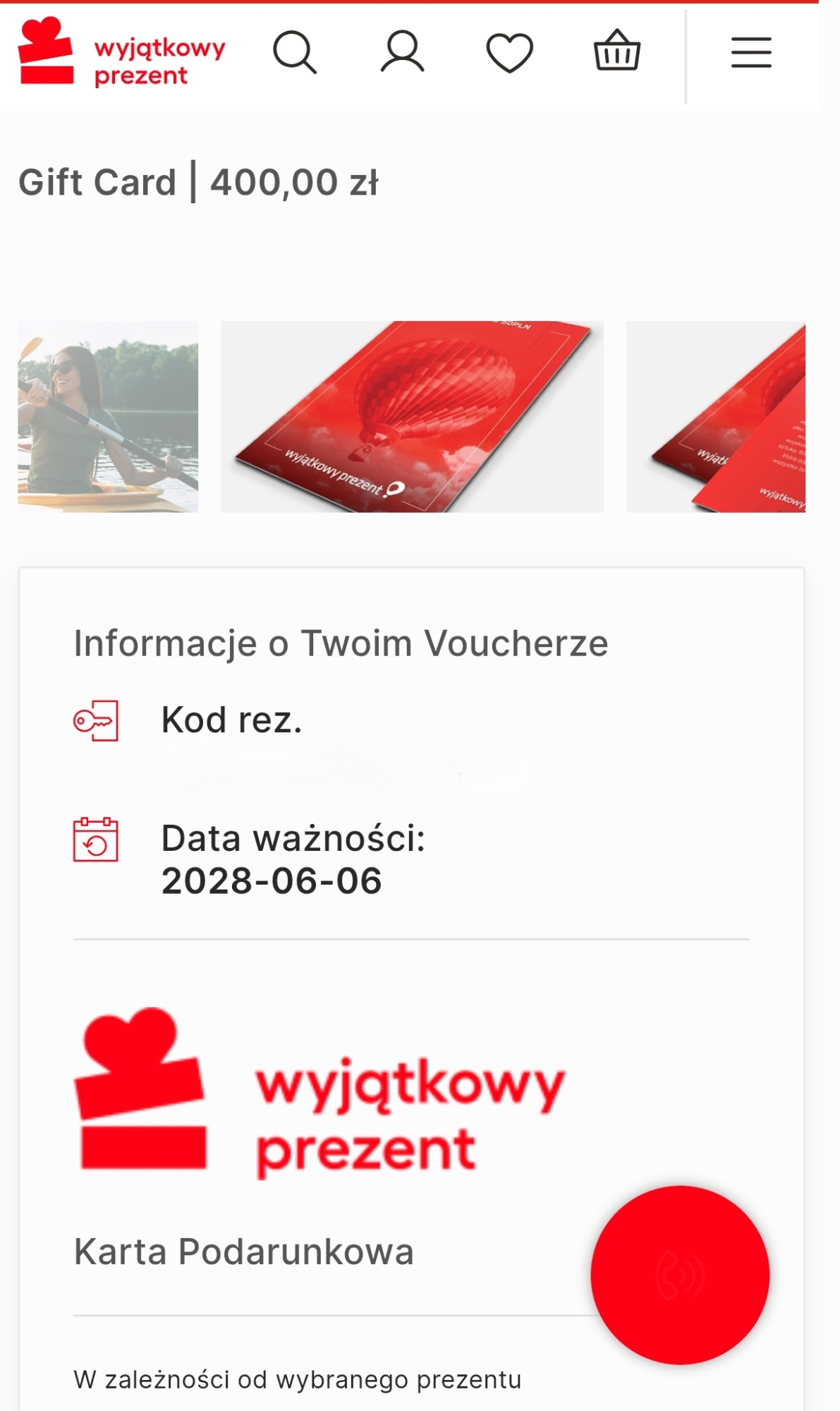Open the hamburger menu
The width and height of the screenshot is (840, 1411).
point(751,53)
